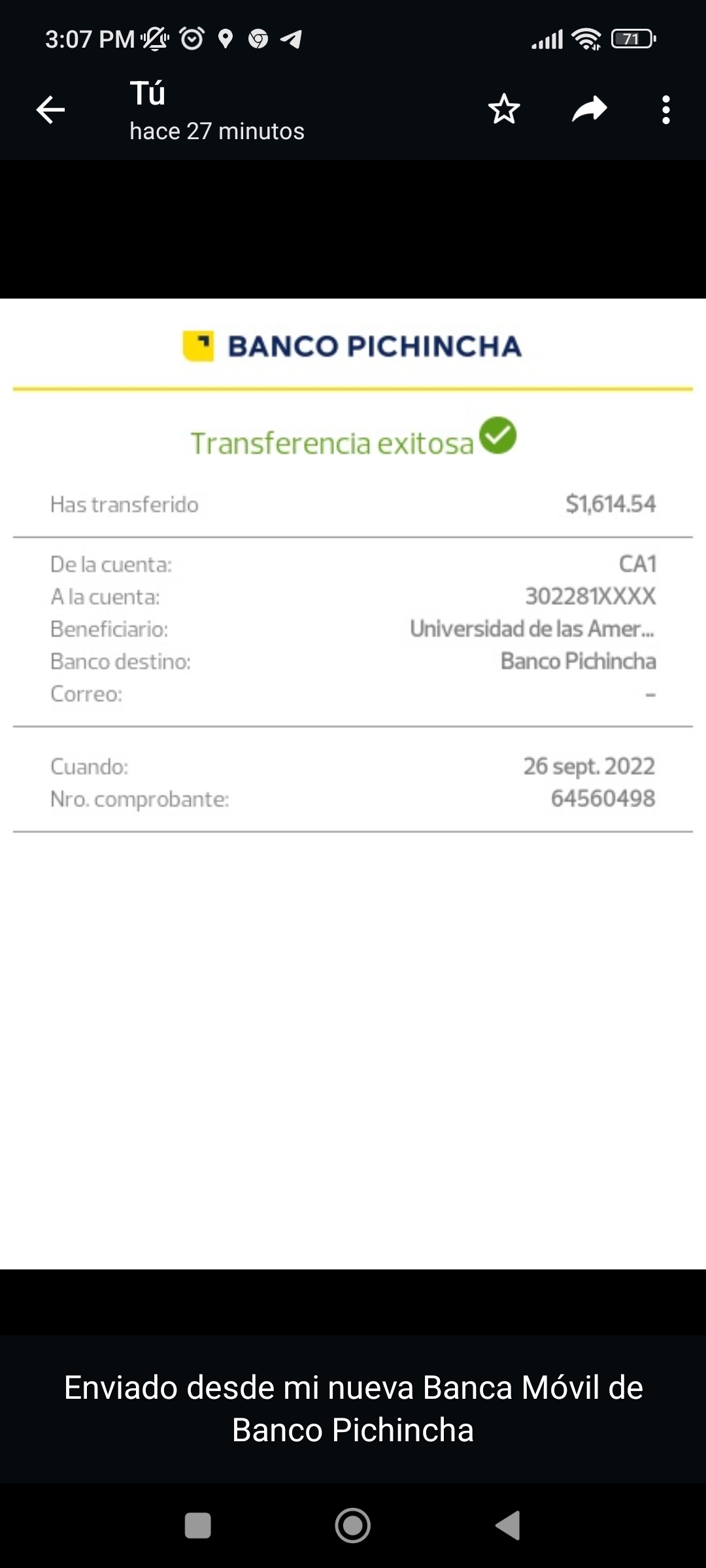Open recent apps from navigation bar

coord(198,1526)
